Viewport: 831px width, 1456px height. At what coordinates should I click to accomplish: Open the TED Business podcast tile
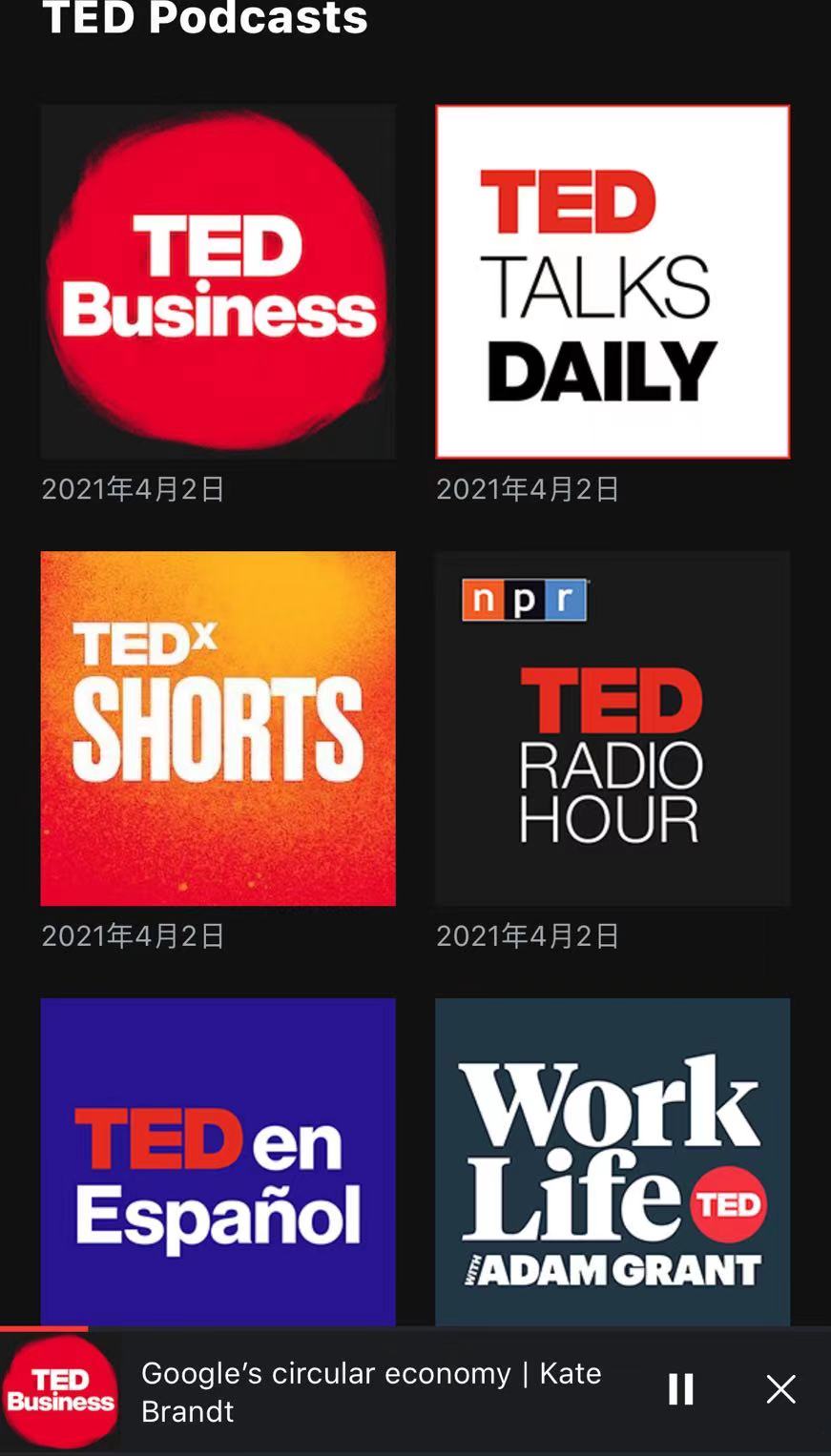218,281
